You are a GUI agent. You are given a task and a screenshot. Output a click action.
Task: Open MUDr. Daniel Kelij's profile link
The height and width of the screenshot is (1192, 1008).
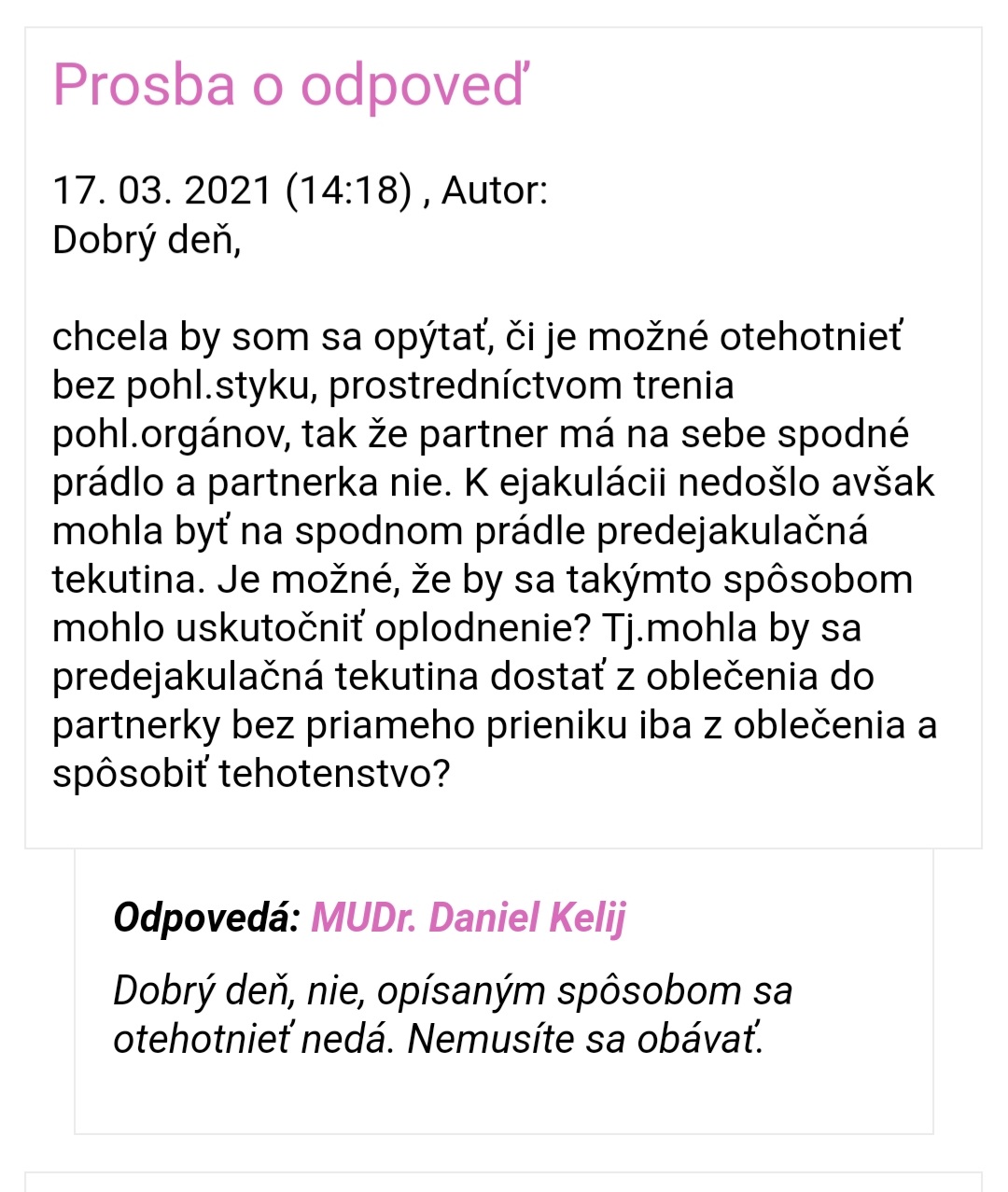pyautogui.click(x=468, y=918)
